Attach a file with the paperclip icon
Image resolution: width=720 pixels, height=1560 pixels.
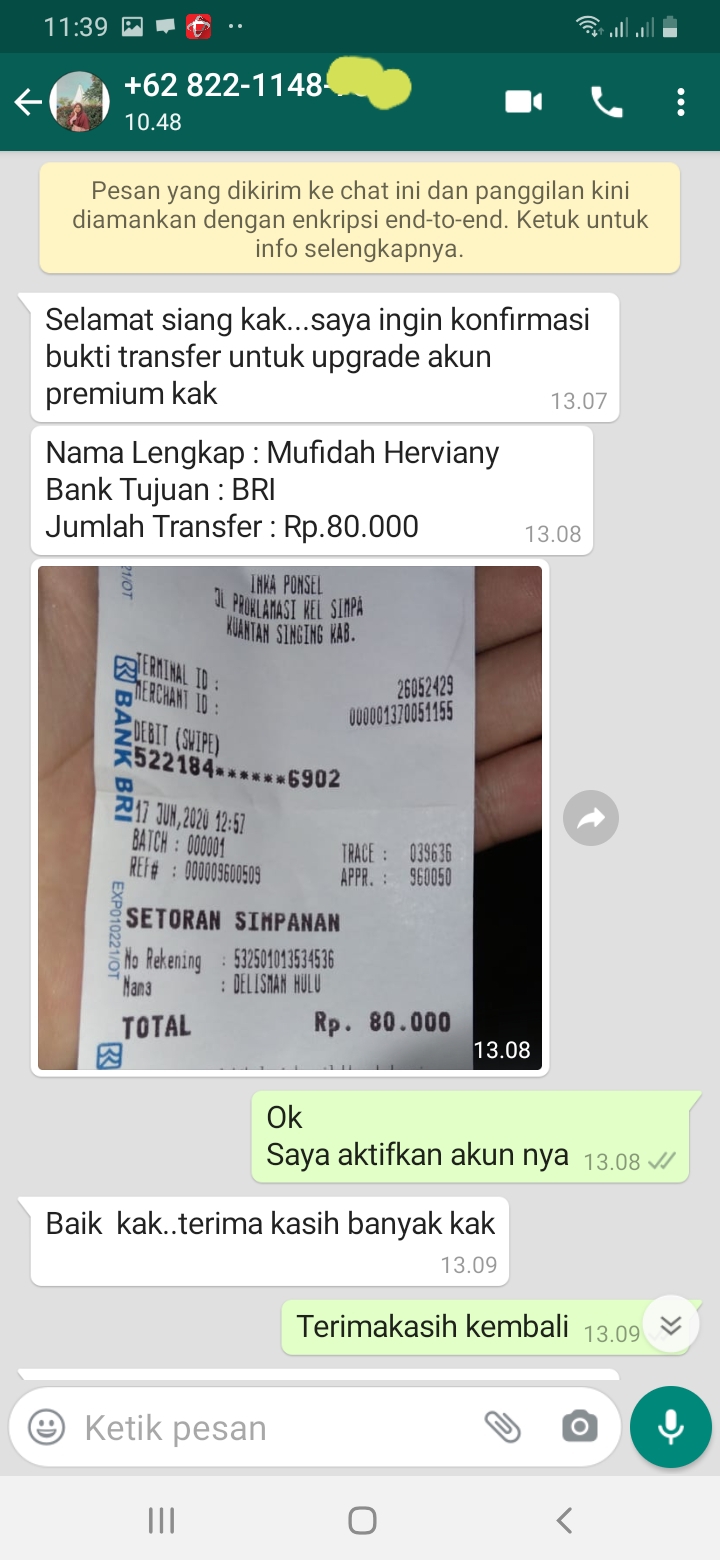(x=503, y=1427)
